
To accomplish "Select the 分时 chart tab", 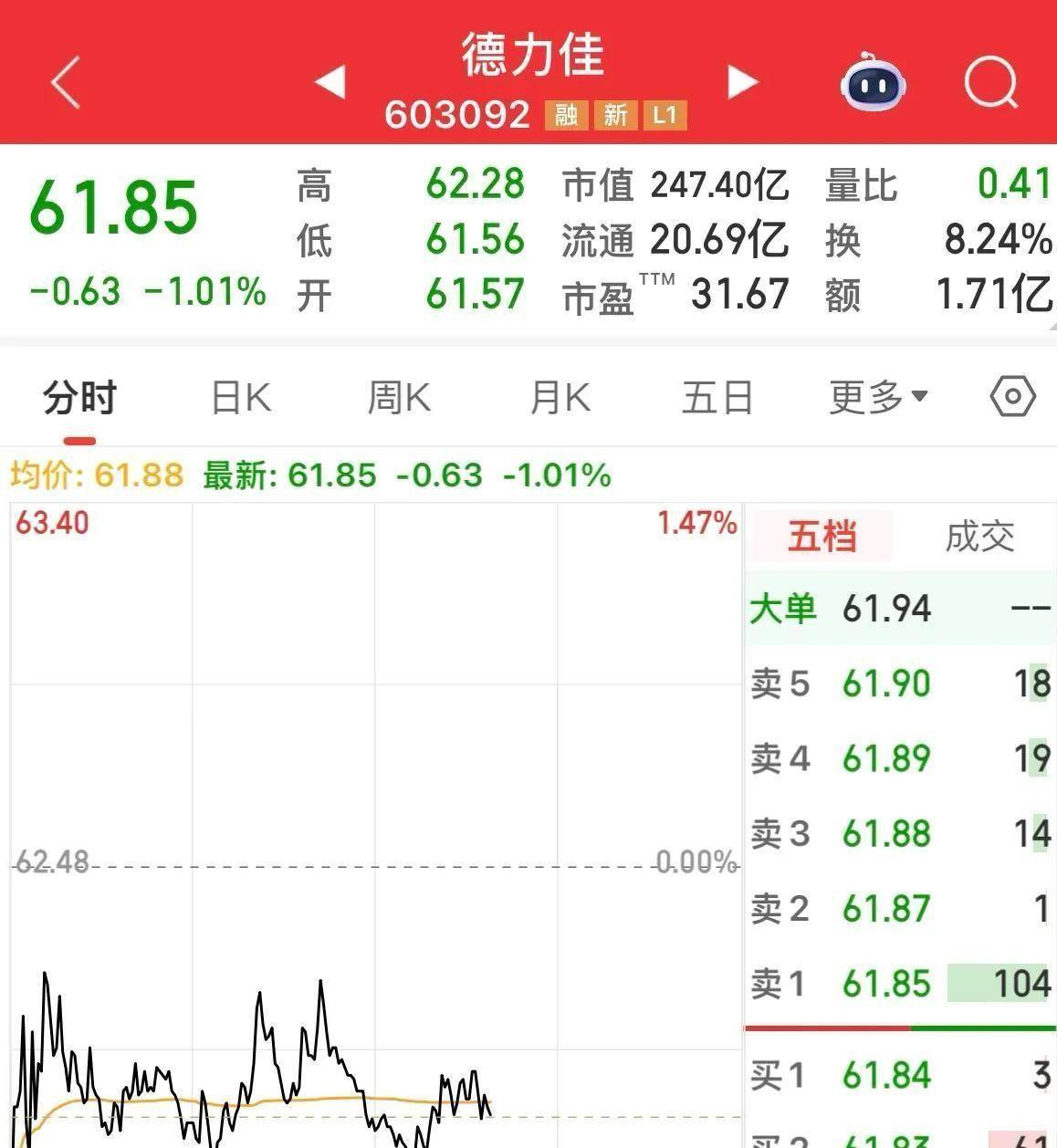I will click(80, 399).
